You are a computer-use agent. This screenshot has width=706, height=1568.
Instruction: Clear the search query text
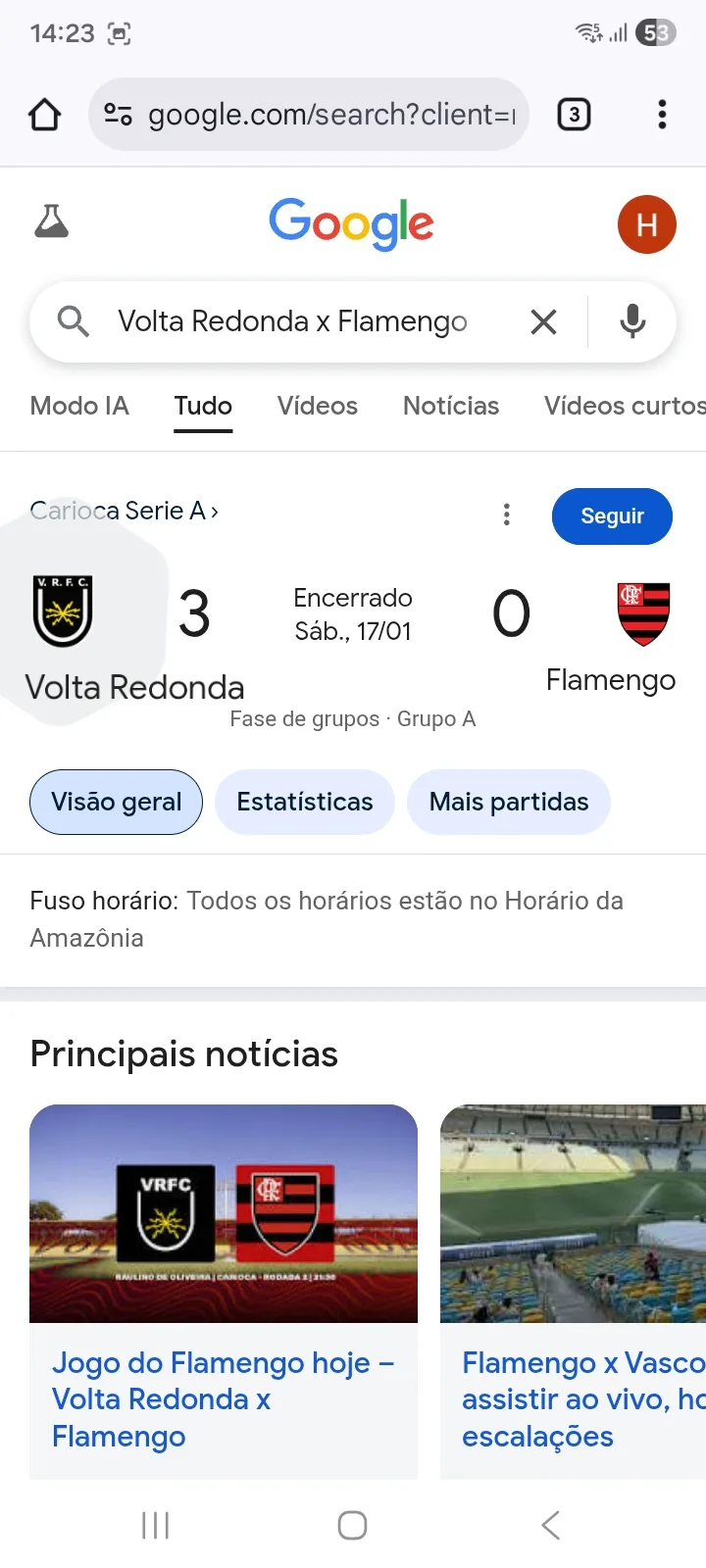click(543, 321)
